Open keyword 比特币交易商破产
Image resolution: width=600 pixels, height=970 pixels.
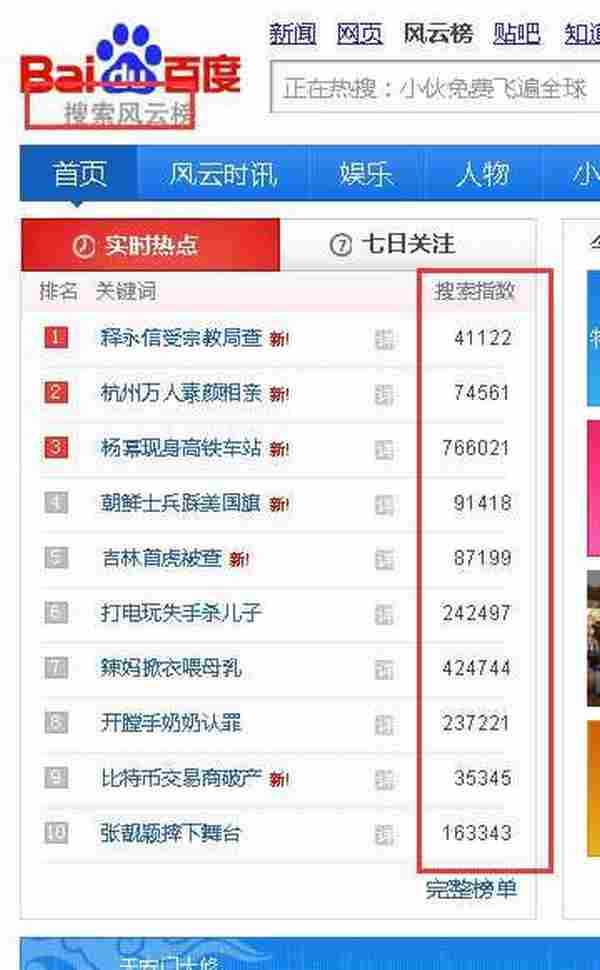(181, 777)
